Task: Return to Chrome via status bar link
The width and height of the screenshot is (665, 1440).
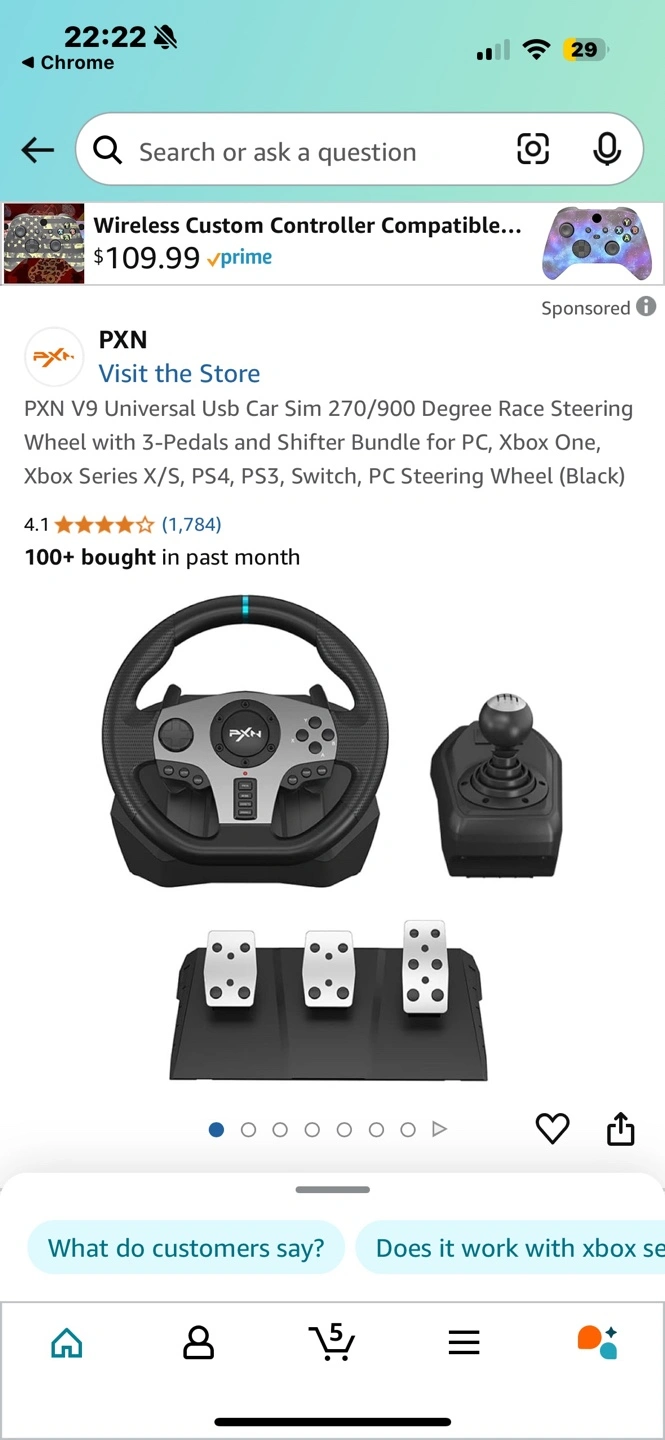Action: (x=68, y=62)
